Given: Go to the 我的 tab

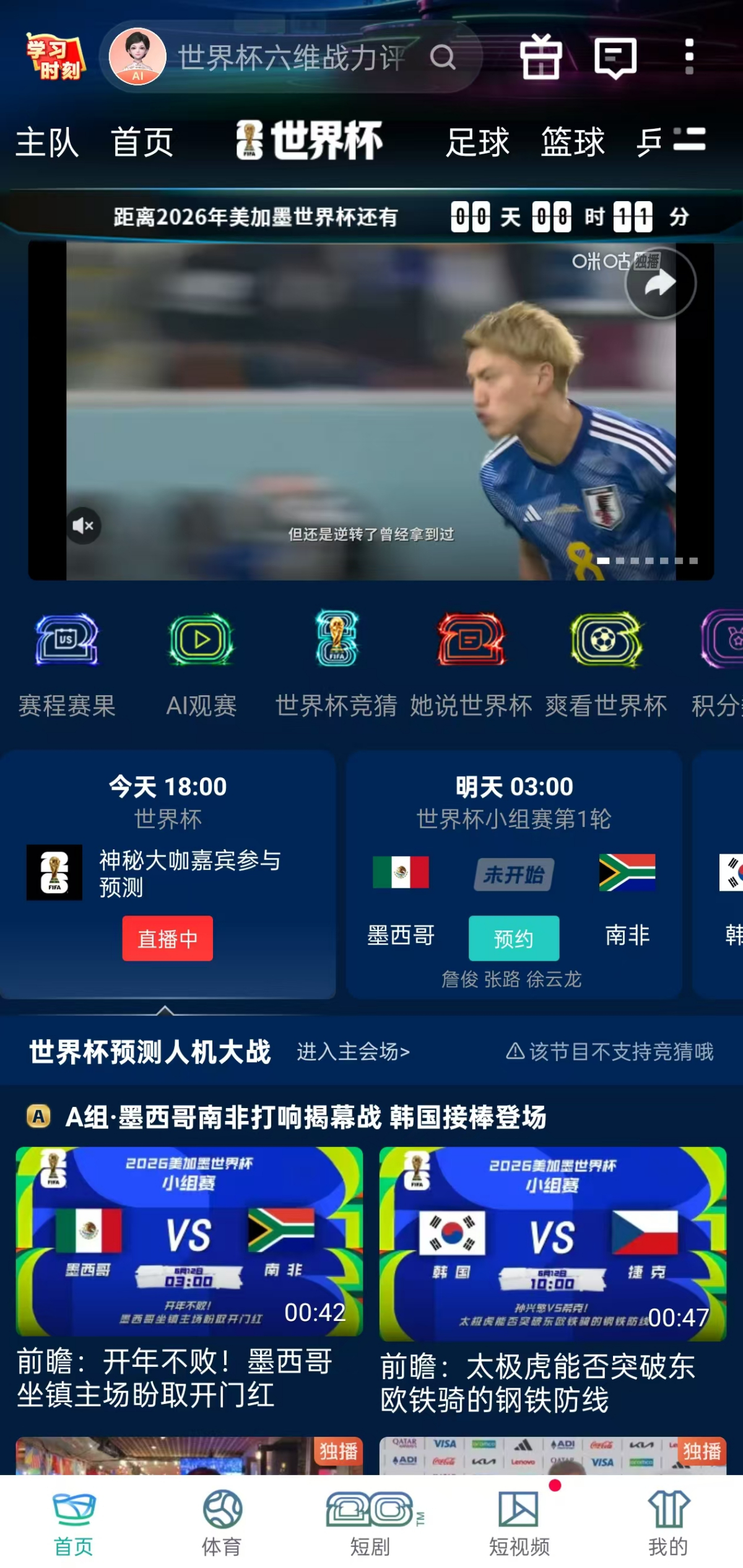Looking at the screenshot, I should click(x=668, y=1523).
